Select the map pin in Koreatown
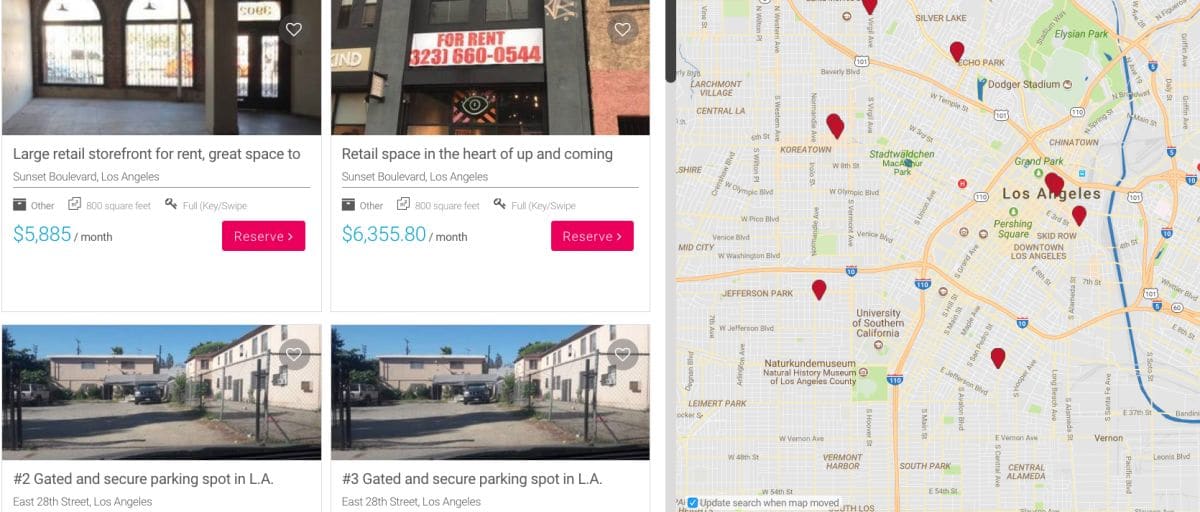 (x=835, y=125)
